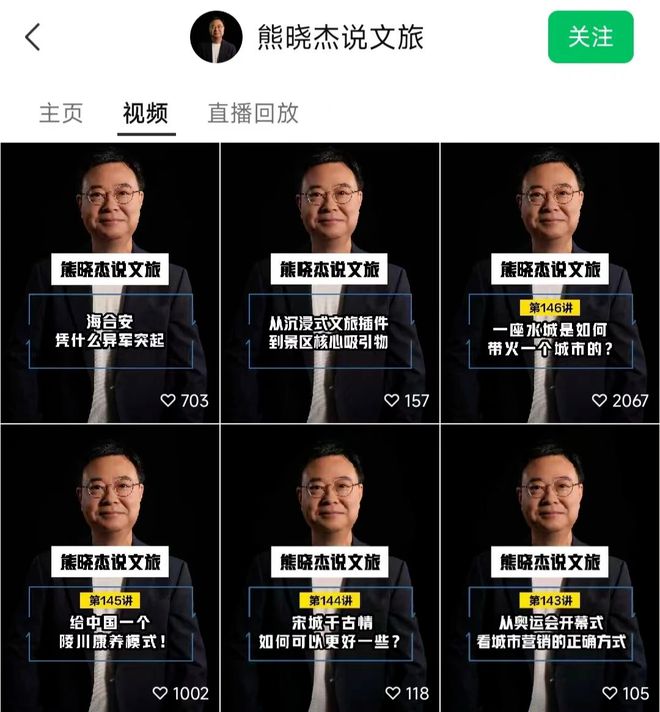Play the video 从沉浸式文旅插件到景区核心吸引物
Image resolution: width=660 pixels, height=712 pixels.
(330, 282)
